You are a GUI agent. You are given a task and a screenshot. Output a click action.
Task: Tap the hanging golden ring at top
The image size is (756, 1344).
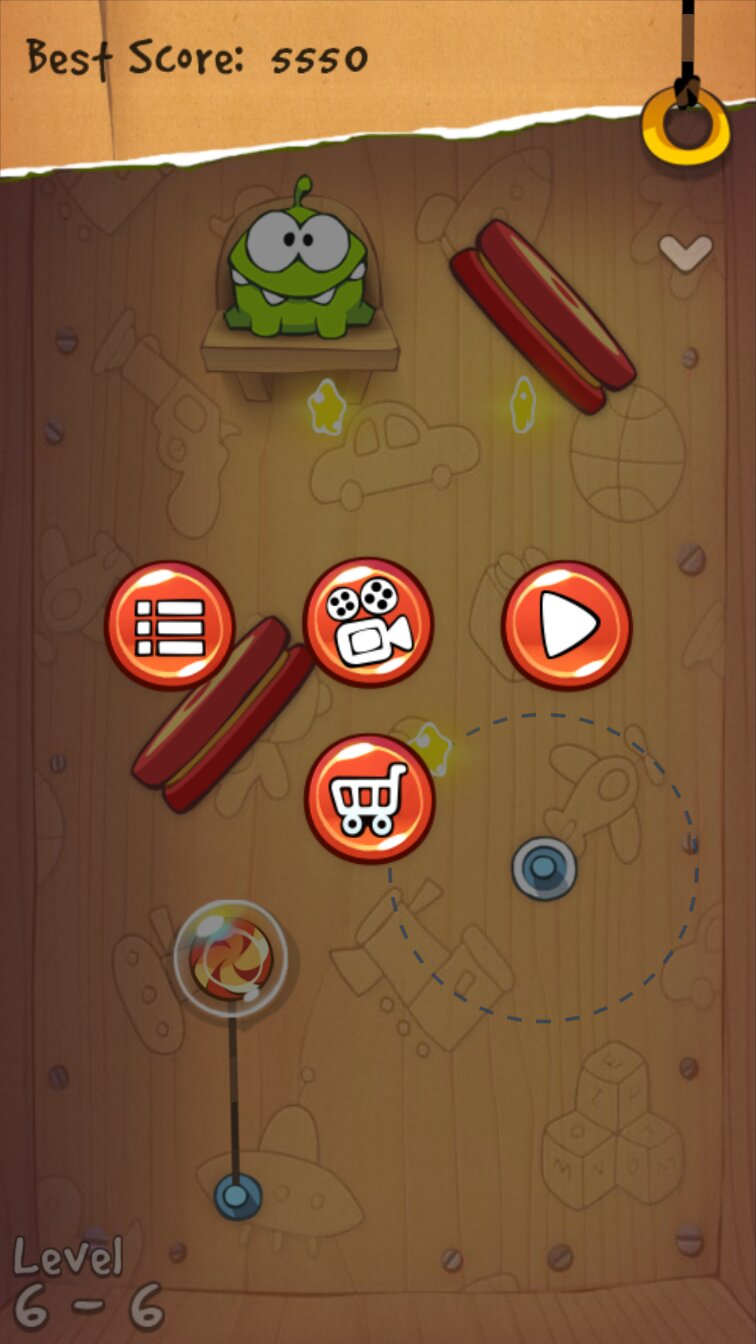(685, 127)
